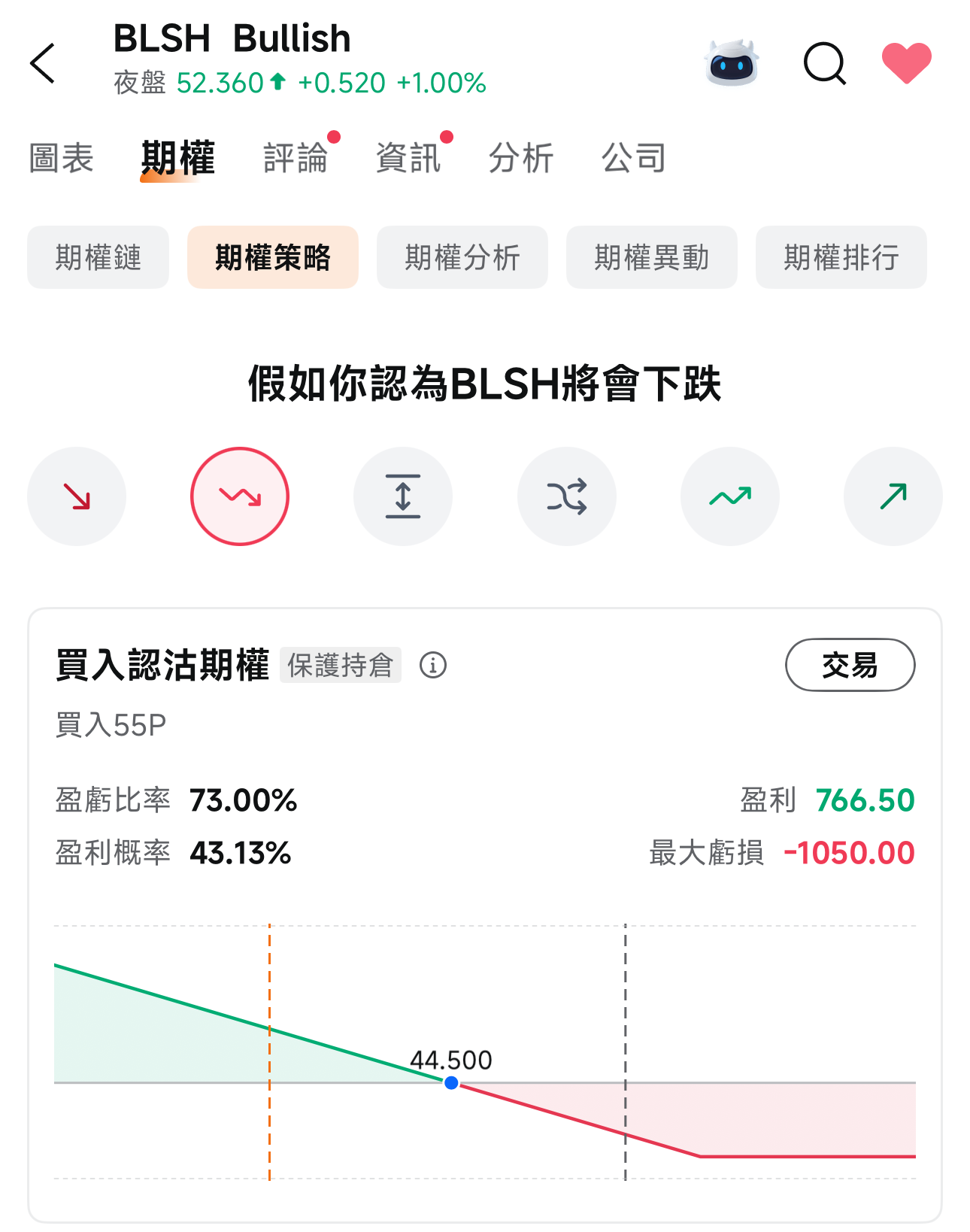970x1232 pixels.
Task: Open the robot AI assistant
Action: point(732,63)
